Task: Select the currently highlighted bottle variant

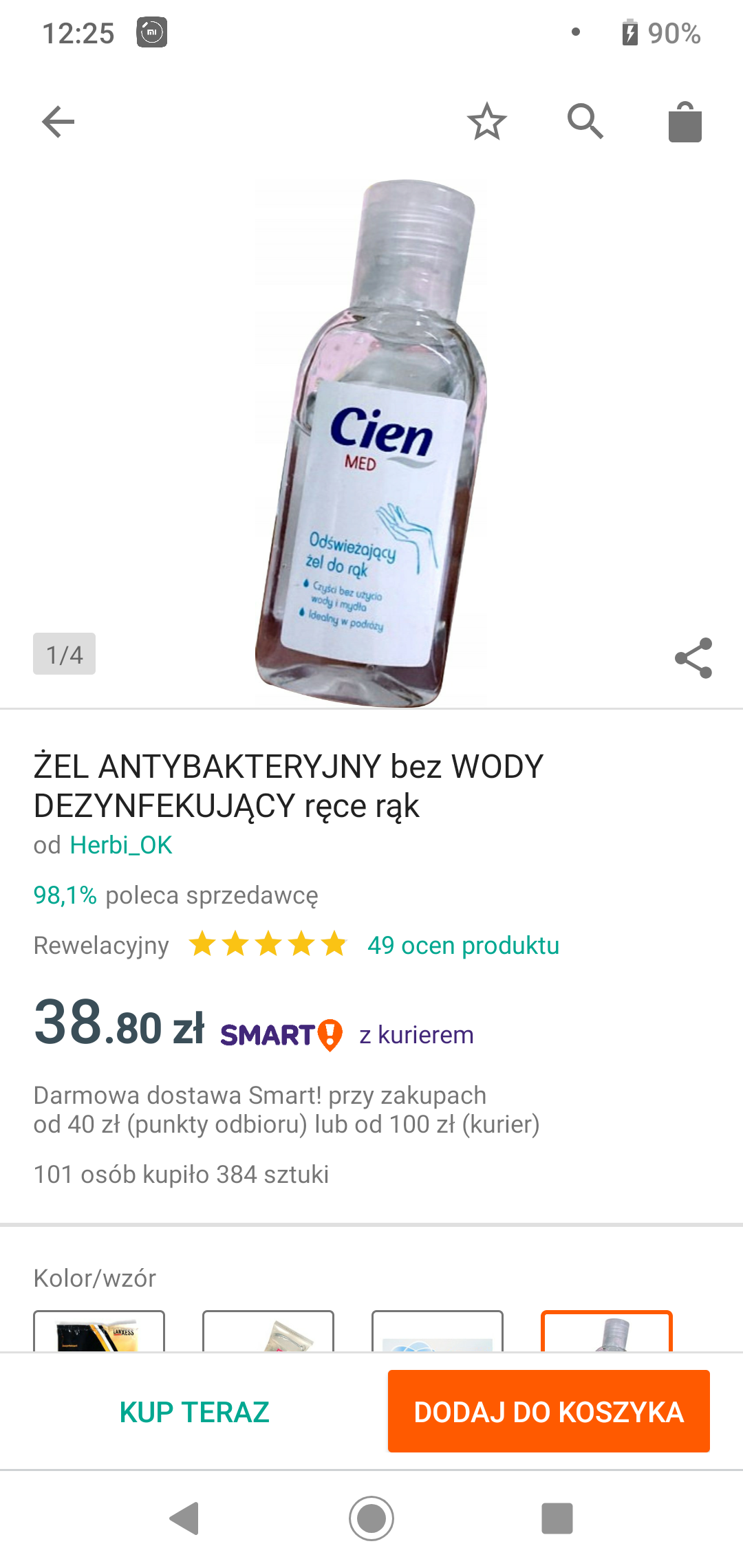Action: click(x=606, y=1333)
